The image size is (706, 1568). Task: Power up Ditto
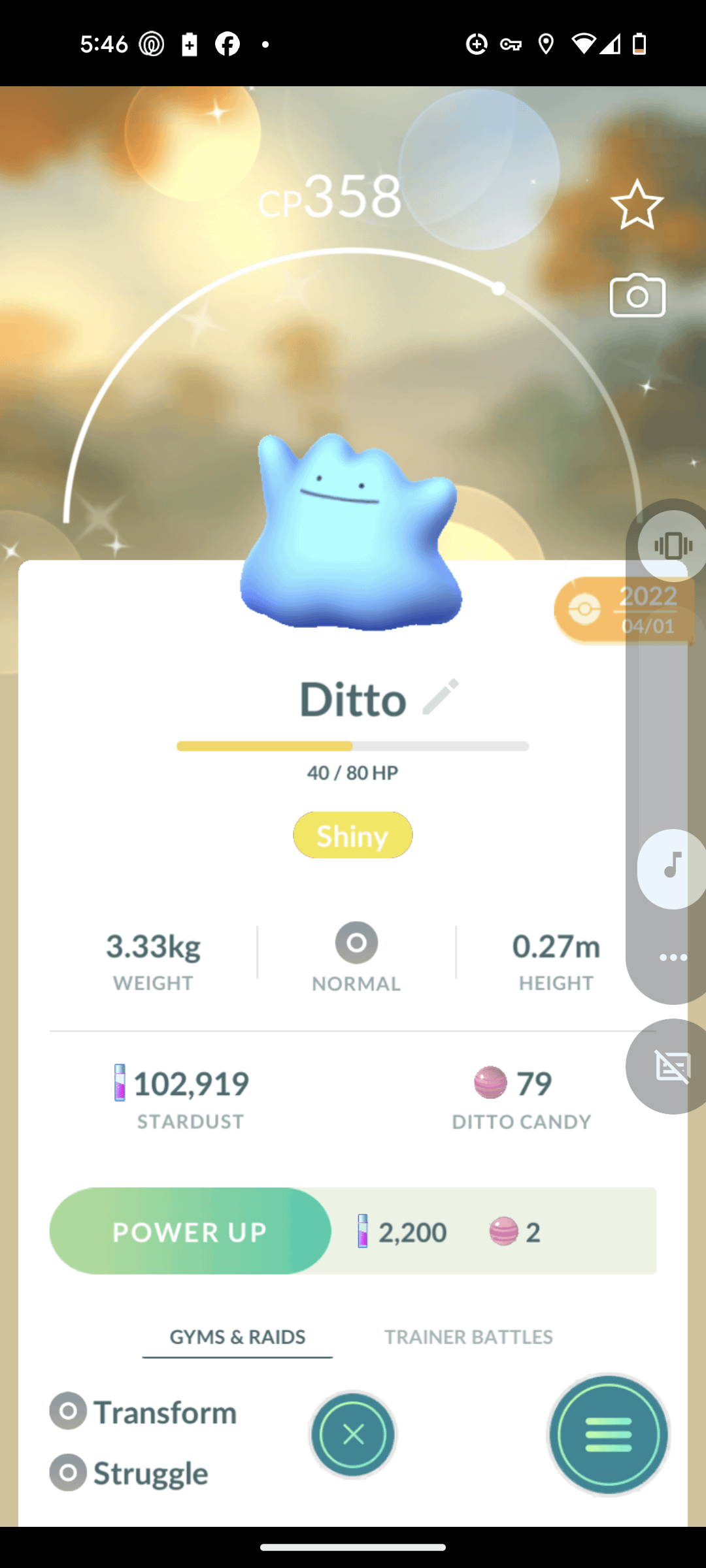point(190,1232)
